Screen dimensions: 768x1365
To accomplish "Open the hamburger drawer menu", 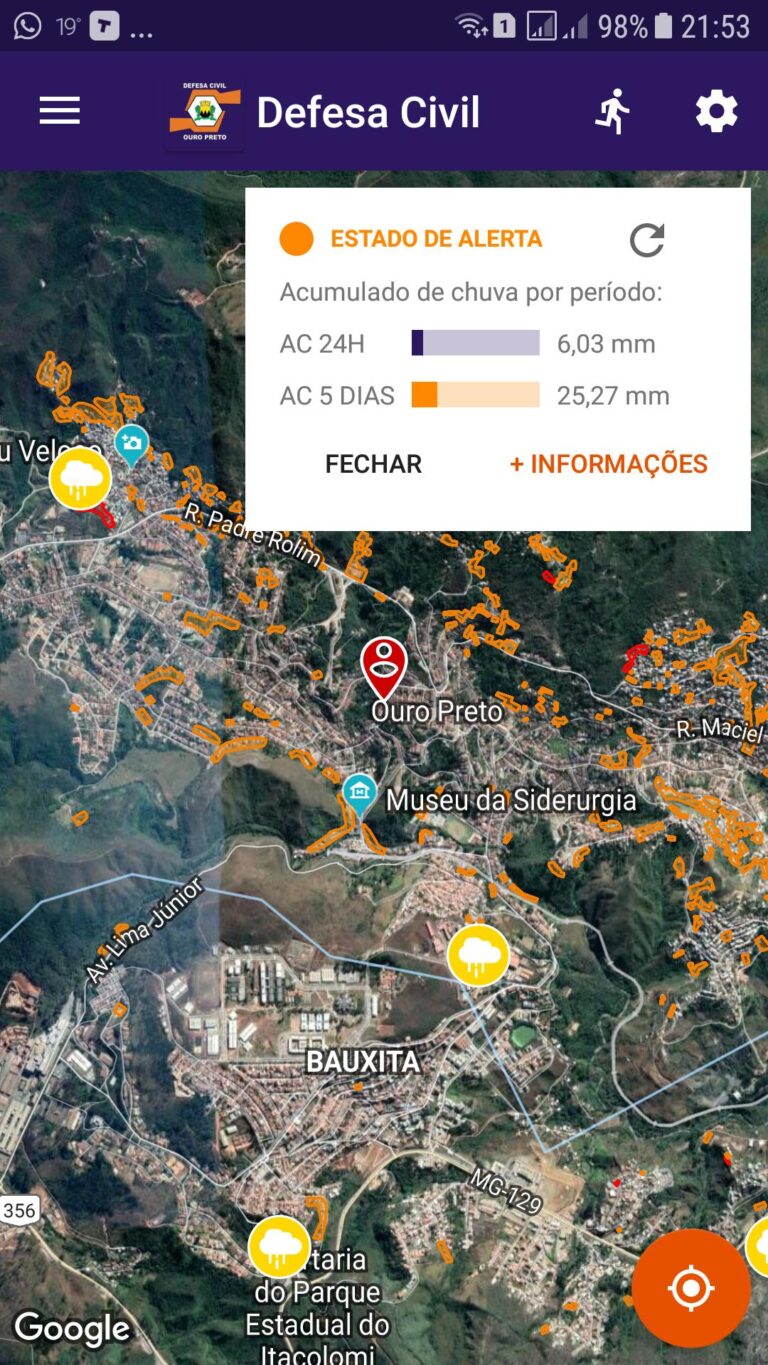I will (60, 111).
